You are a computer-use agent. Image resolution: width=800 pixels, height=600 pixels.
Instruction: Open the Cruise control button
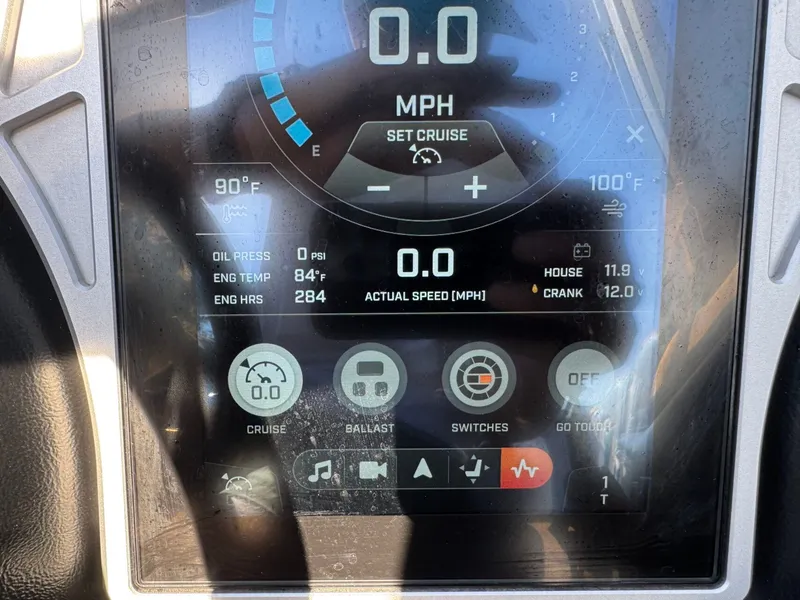pos(265,380)
